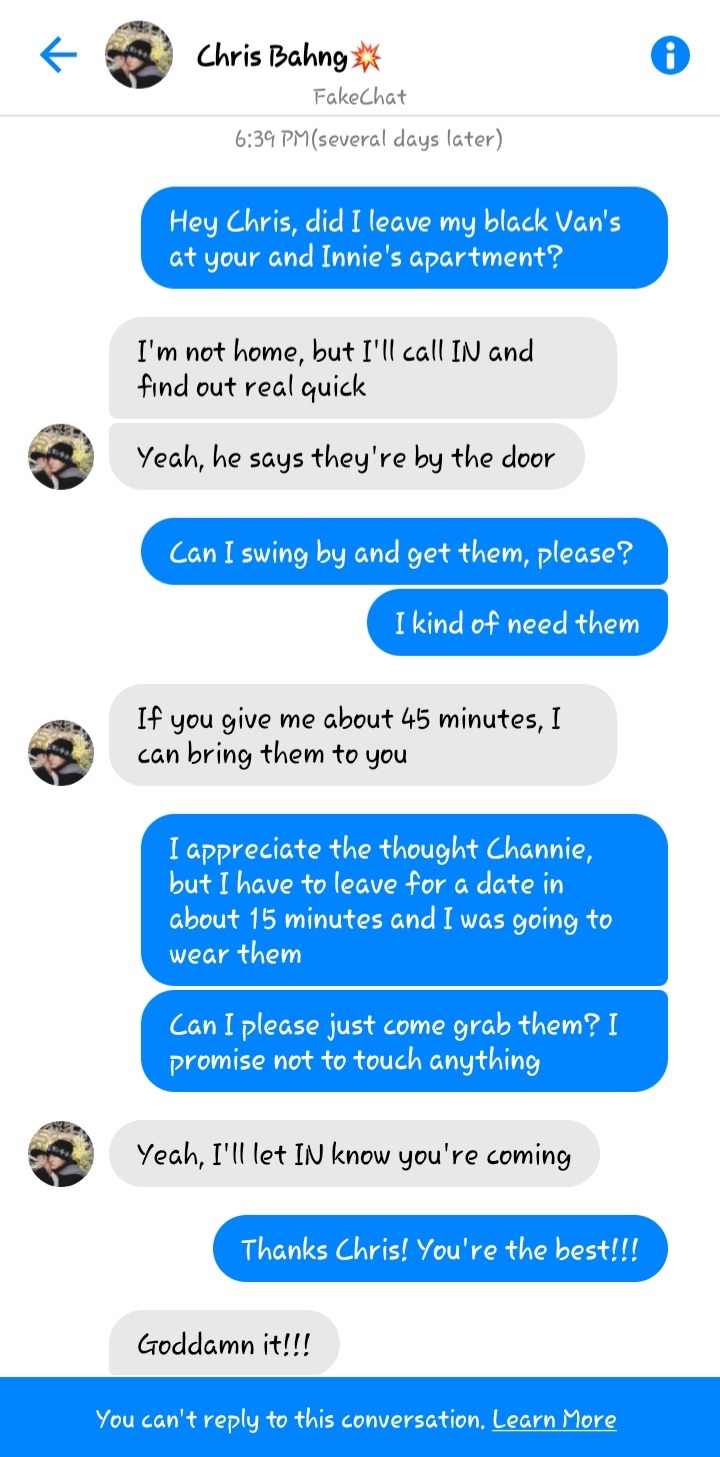Tap the Learn More link

point(554,1419)
